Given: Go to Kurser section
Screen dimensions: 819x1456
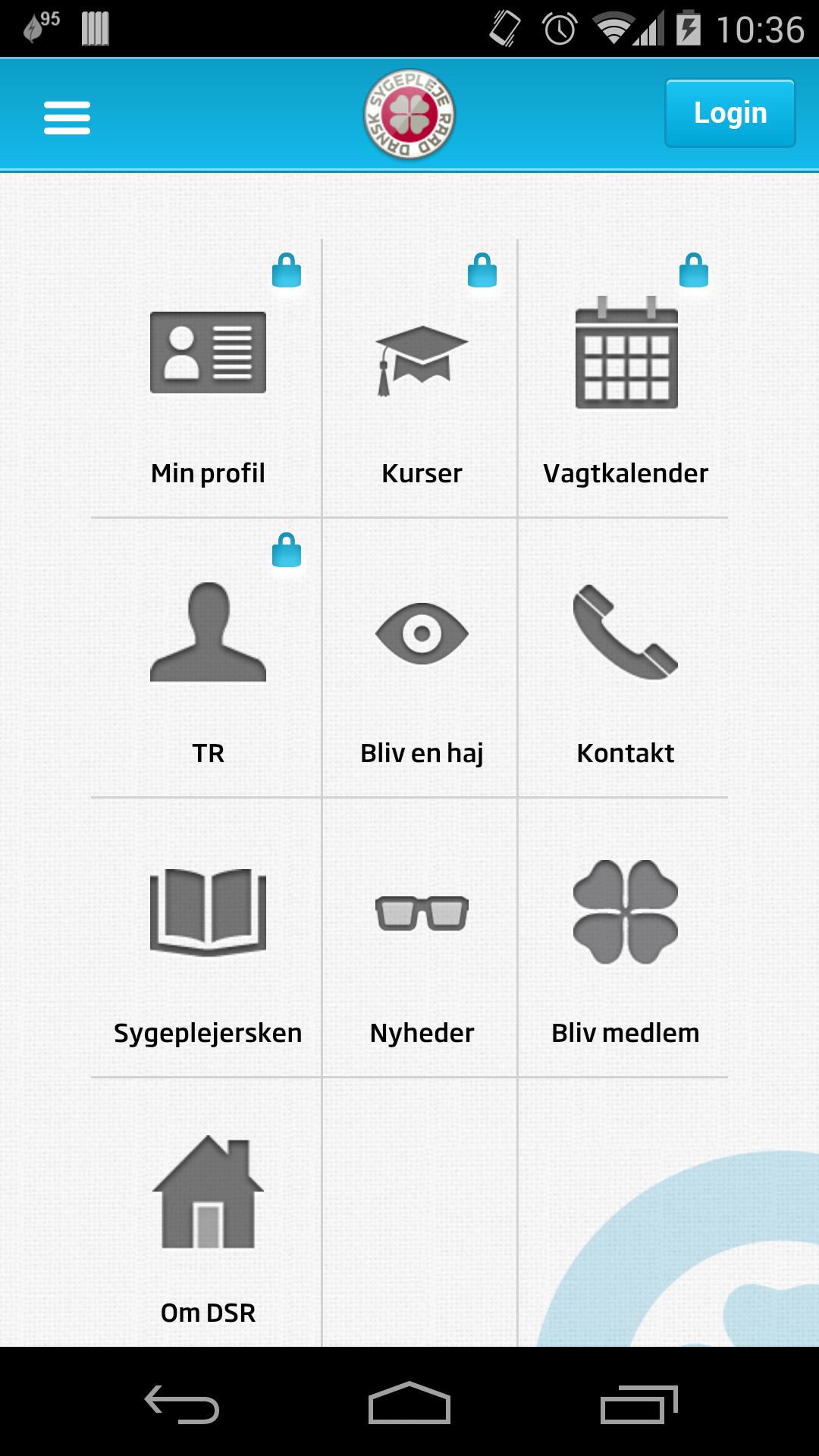Looking at the screenshot, I should (422, 379).
